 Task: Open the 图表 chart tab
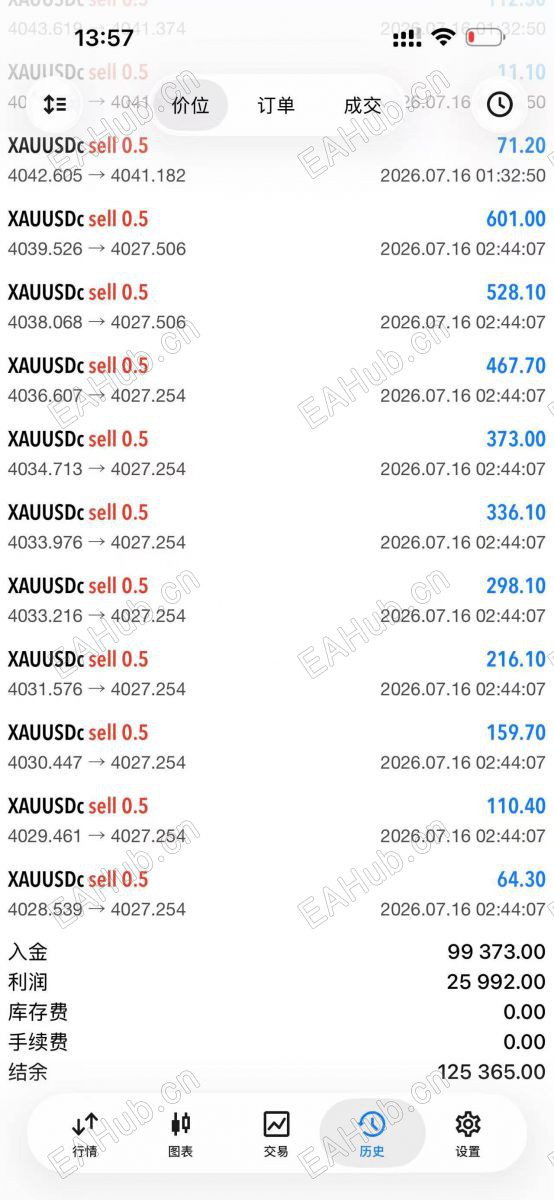point(181,1134)
